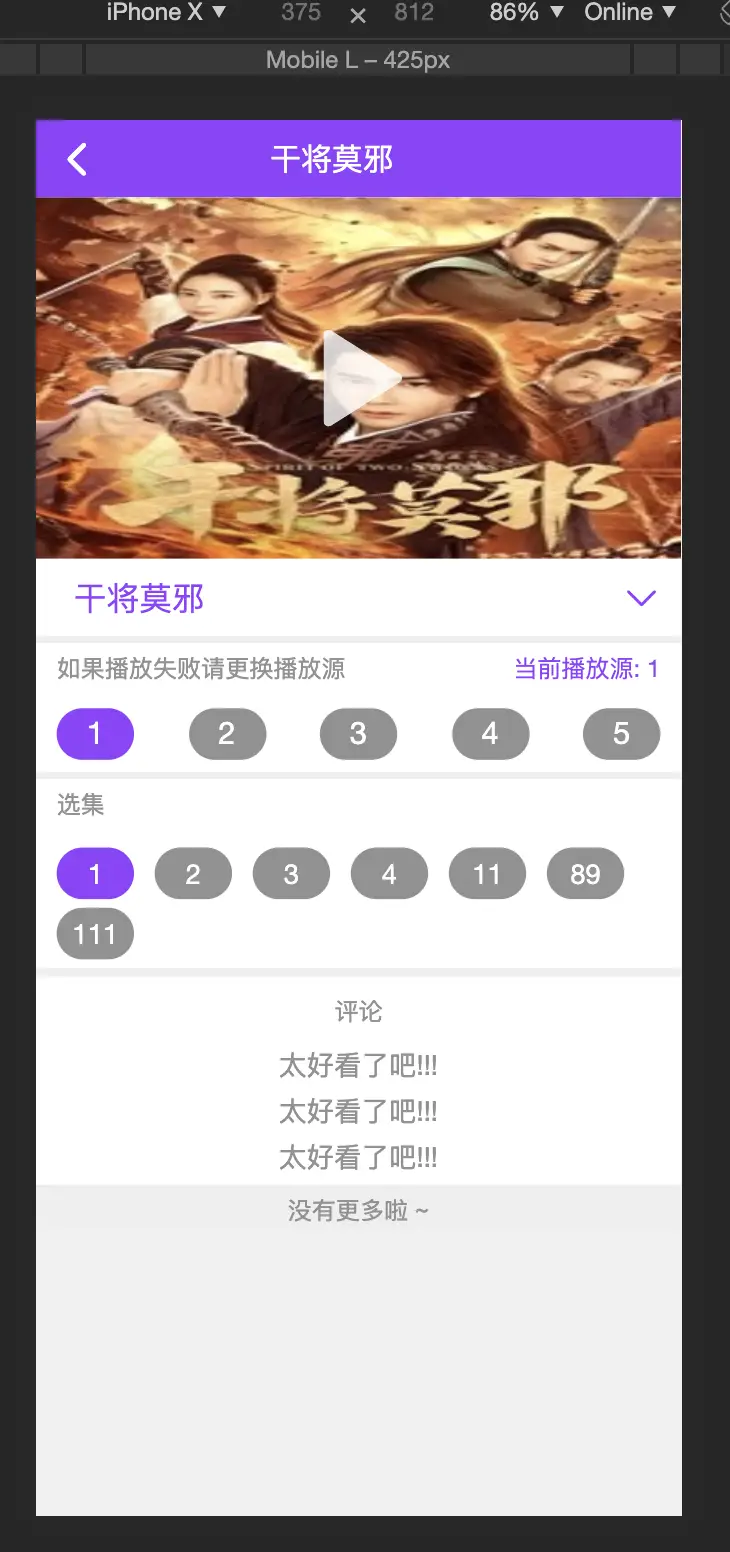The width and height of the screenshot is (730, 1552).
Task: Open the iPhone X device dropdown
Action: (x=166, y=12)
